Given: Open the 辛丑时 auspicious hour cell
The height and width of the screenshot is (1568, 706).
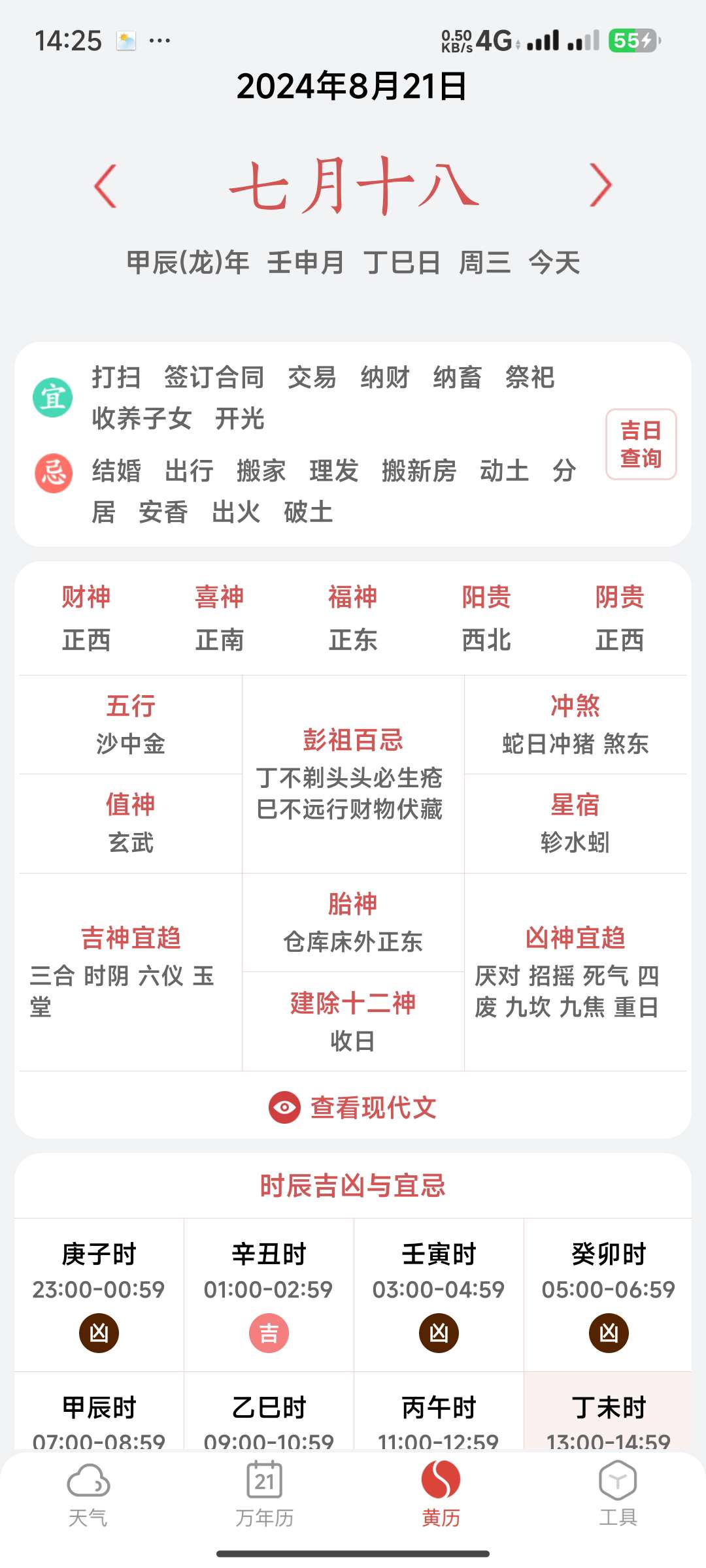Looking at the screenshot, I should point(269,1294).
